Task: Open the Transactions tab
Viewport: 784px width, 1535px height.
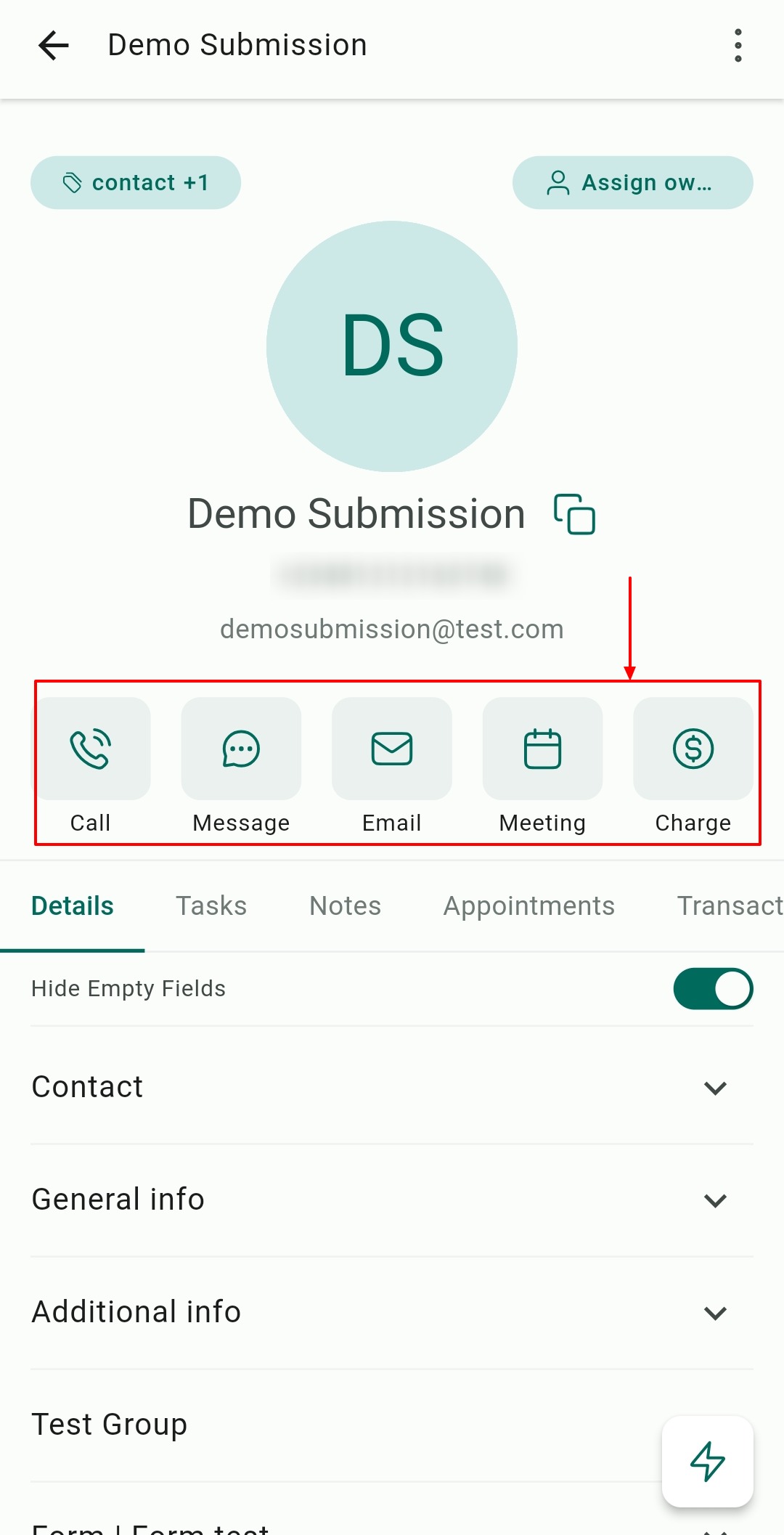Action: 729,906
